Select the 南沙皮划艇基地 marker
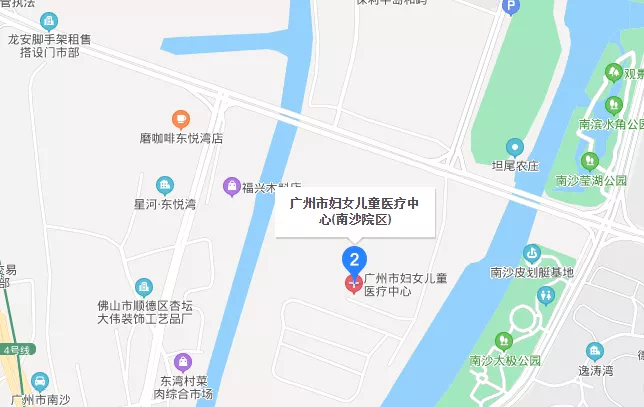 coord(531,251)
